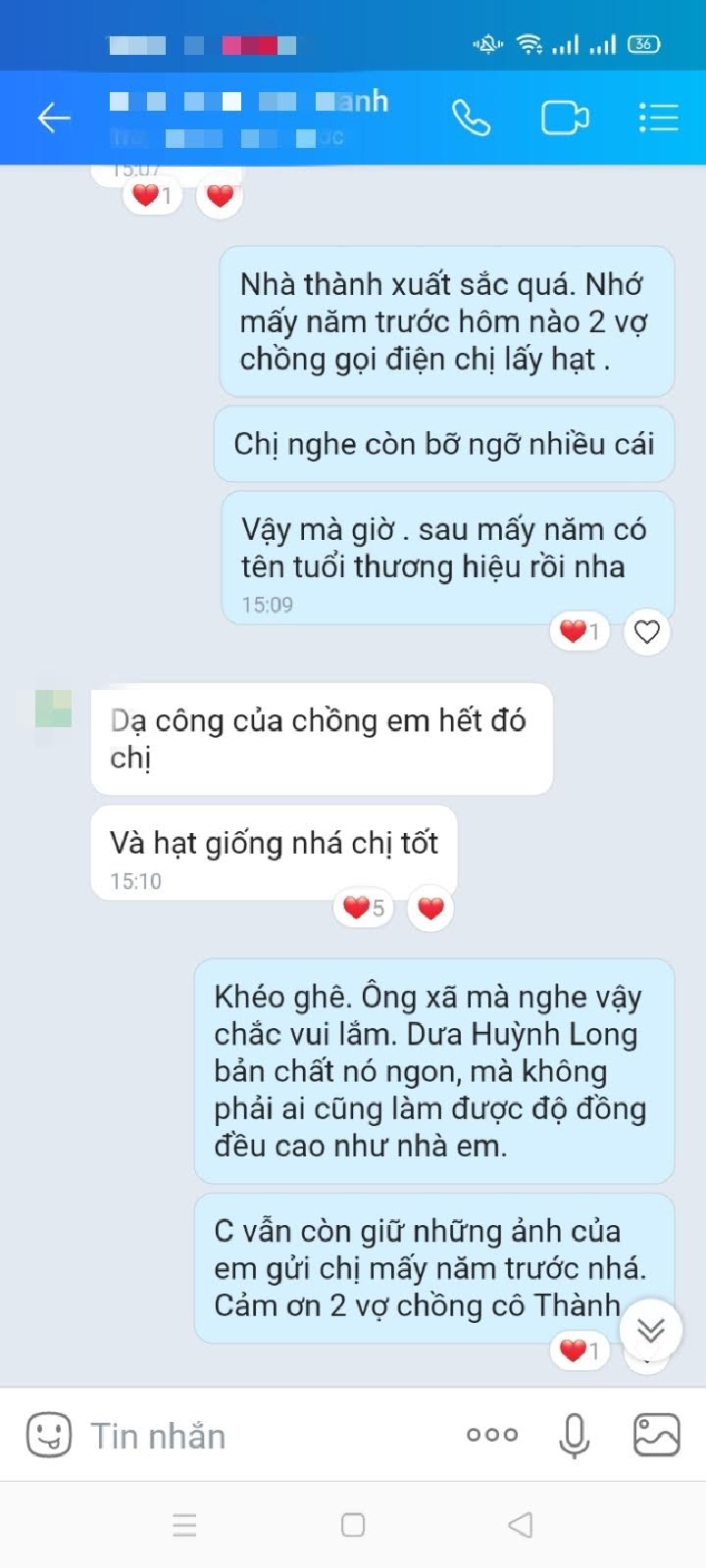Open more attachment options
This screenshot has width=706, height=1568.
(x=492, y=1436)
